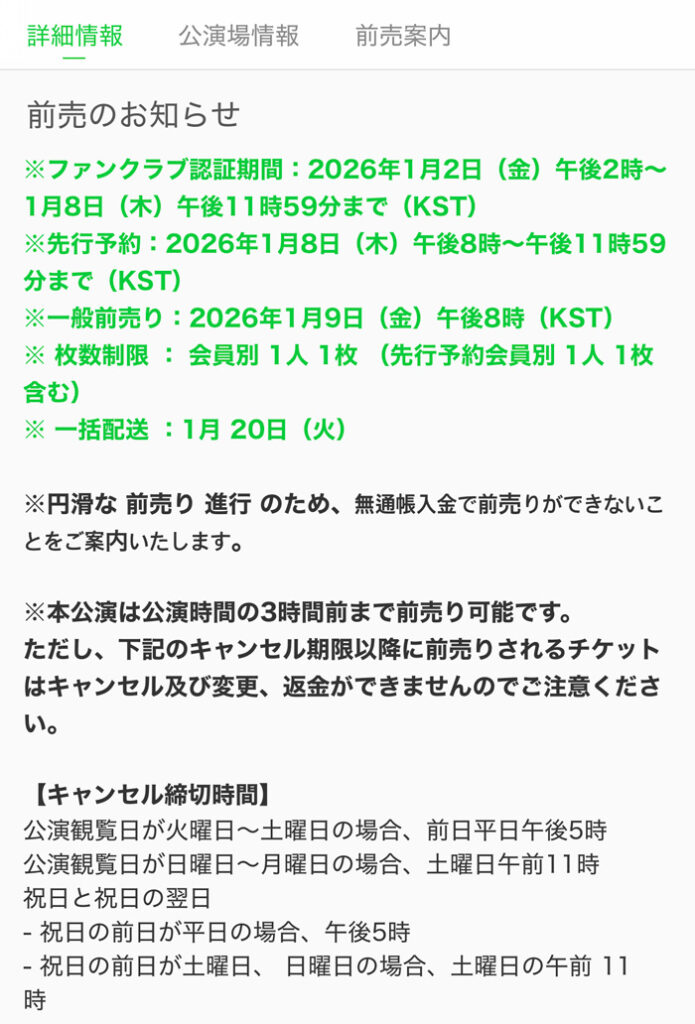This screenshot has width=695, height=1024.
Task: Select the 詳細情報 tab
Action: pyautogui.click(x=75, y=36)
